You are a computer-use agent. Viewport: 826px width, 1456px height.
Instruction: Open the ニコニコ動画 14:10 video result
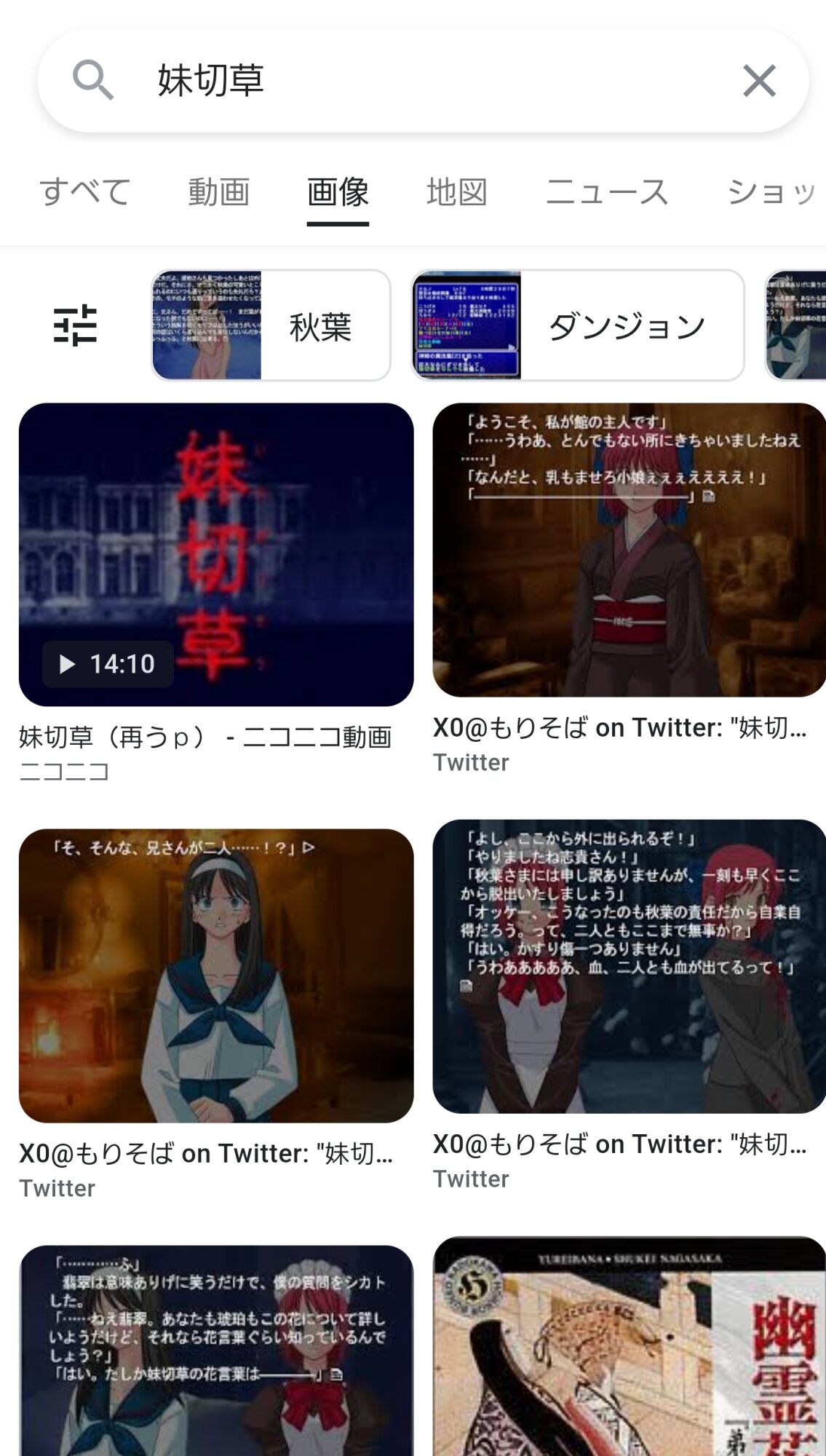click(216, 555)
